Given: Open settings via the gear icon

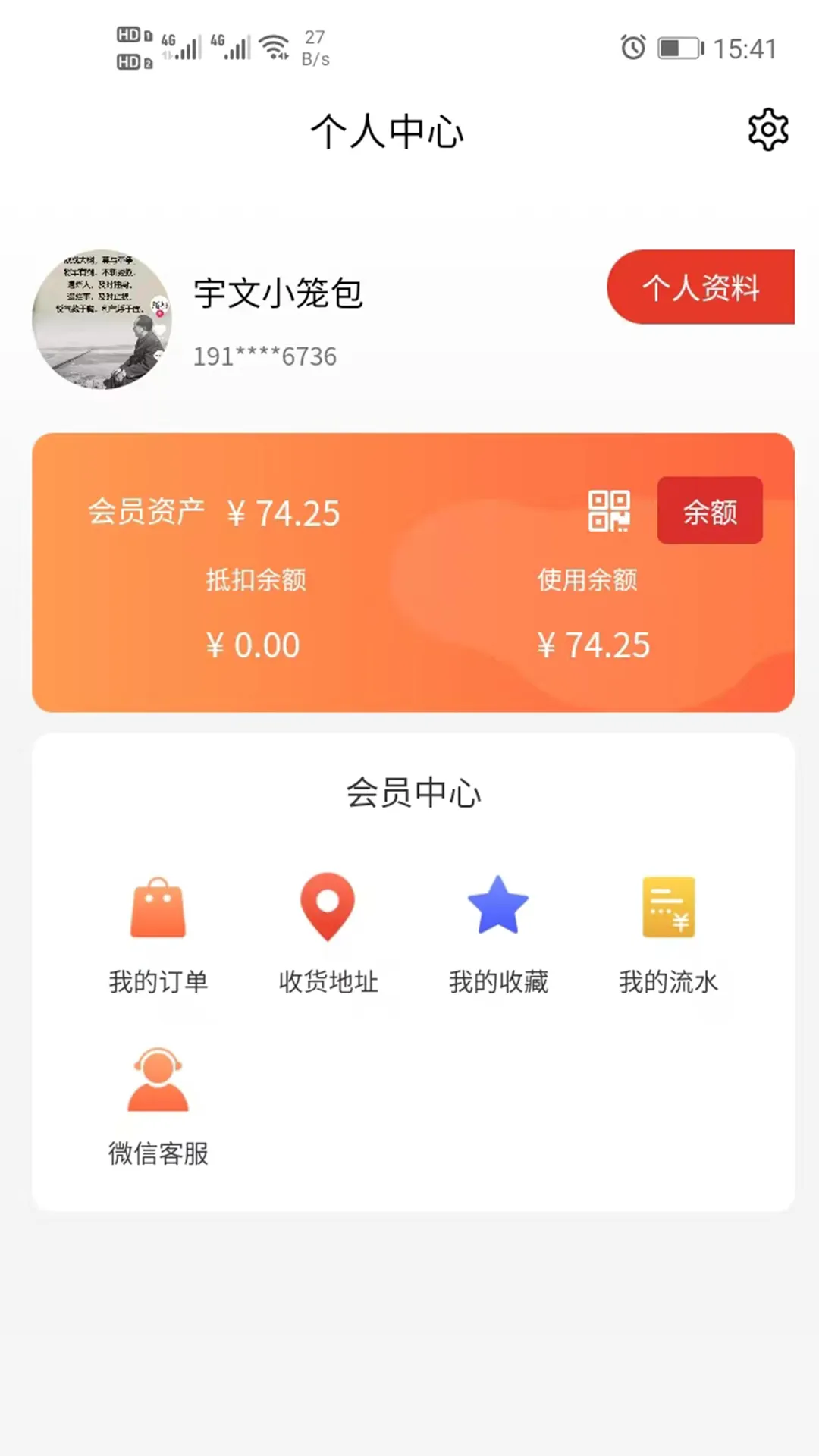Looking at the screenshot, I should click(767, 129).
